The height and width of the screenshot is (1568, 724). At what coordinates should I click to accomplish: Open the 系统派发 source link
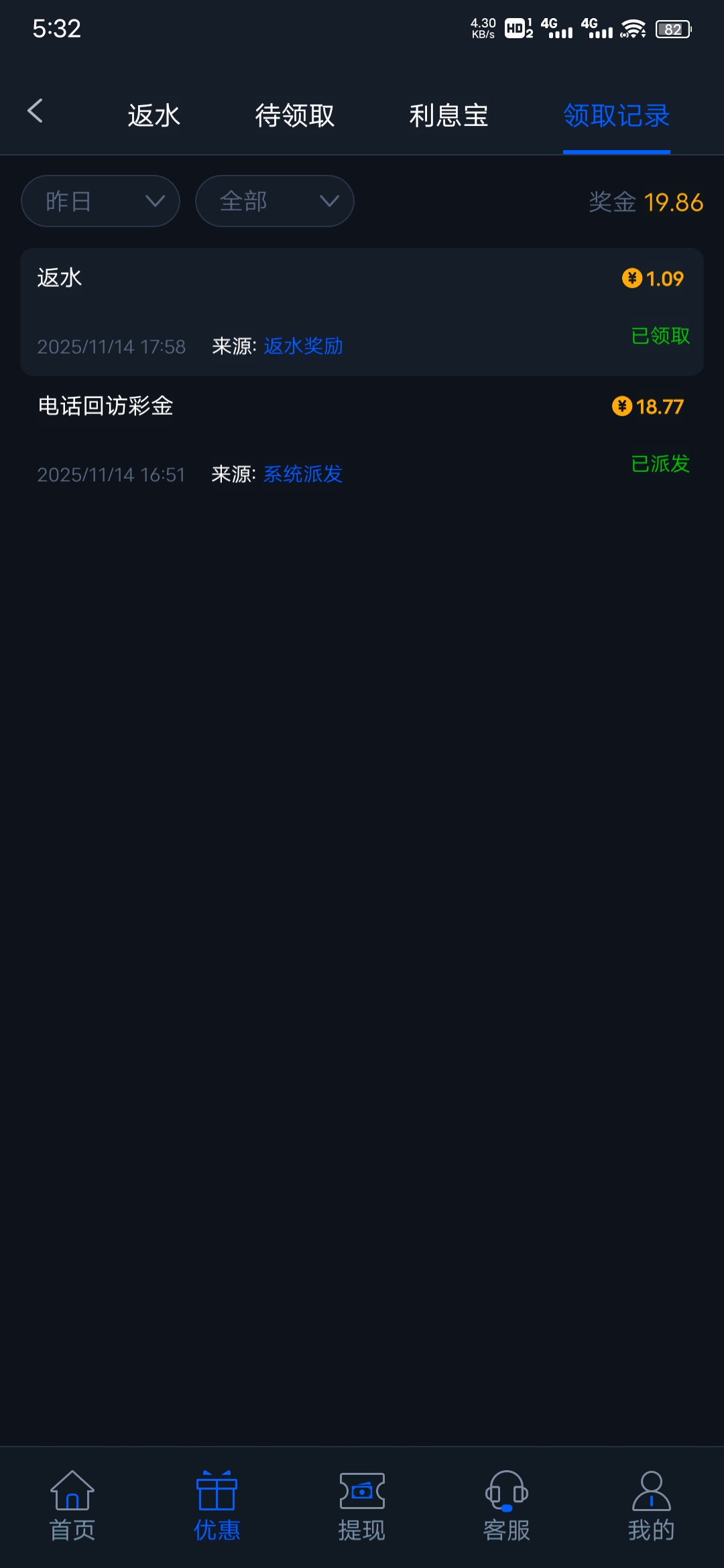point(303,474)
